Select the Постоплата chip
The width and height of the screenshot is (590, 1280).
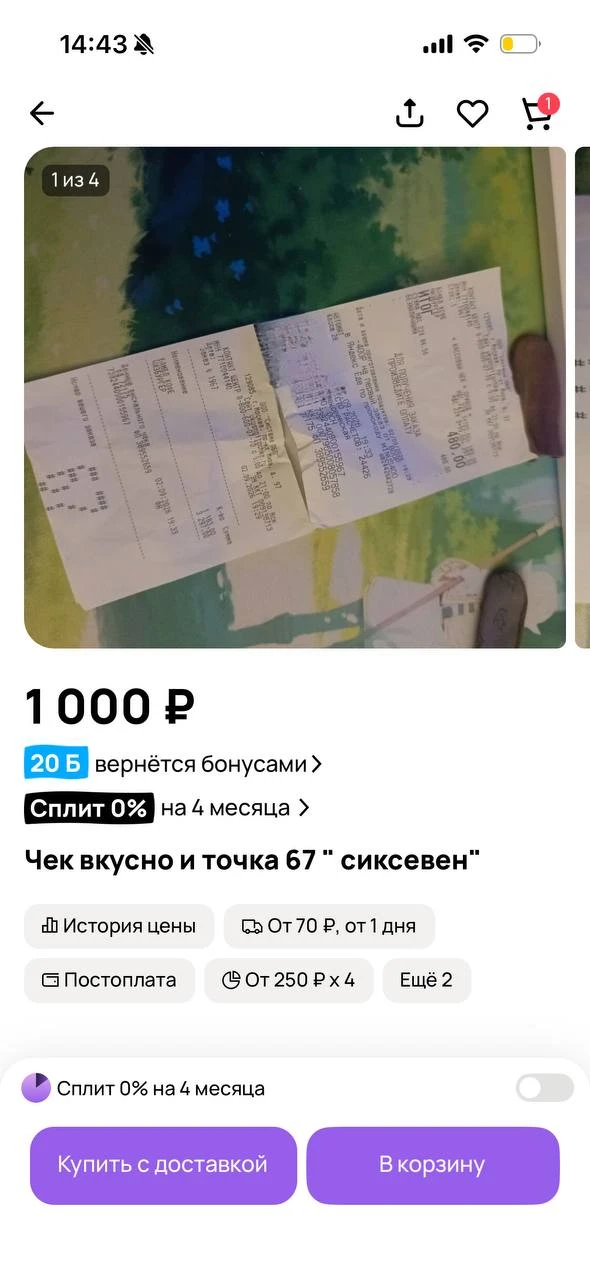[109, 980]
